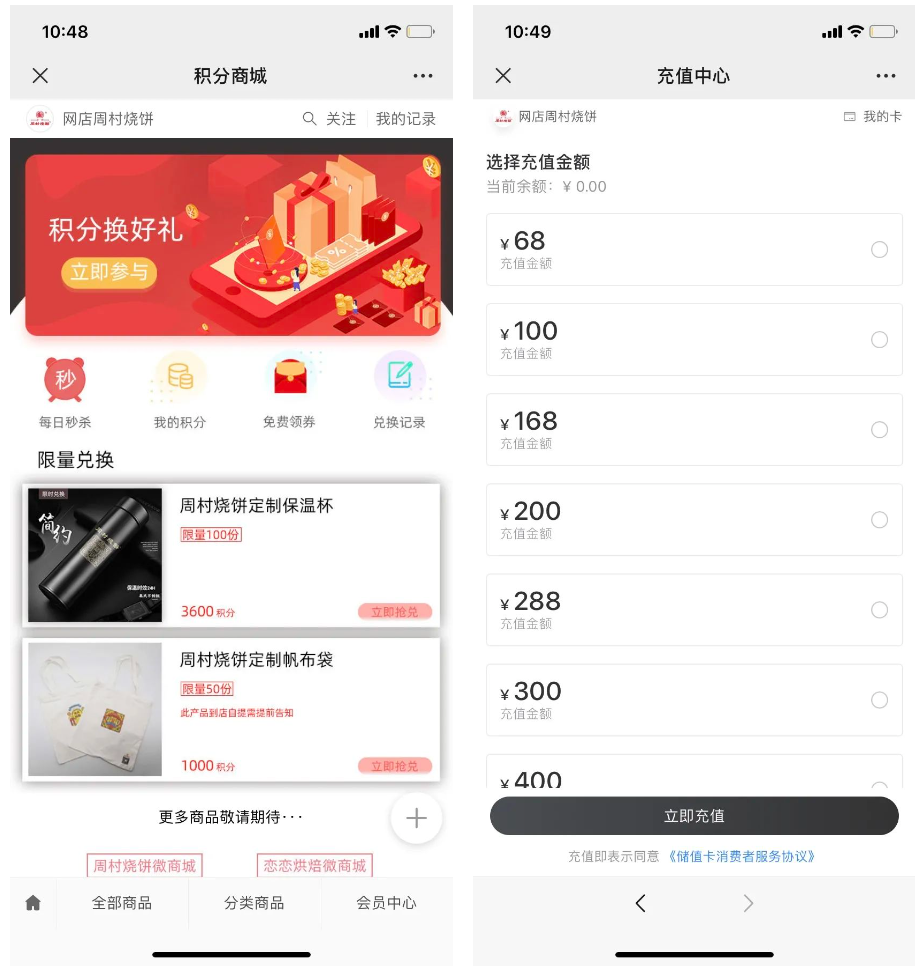Close the 积分商城 page
The width and height of the screenshot is (915, 971).
[x=40, y=76]
